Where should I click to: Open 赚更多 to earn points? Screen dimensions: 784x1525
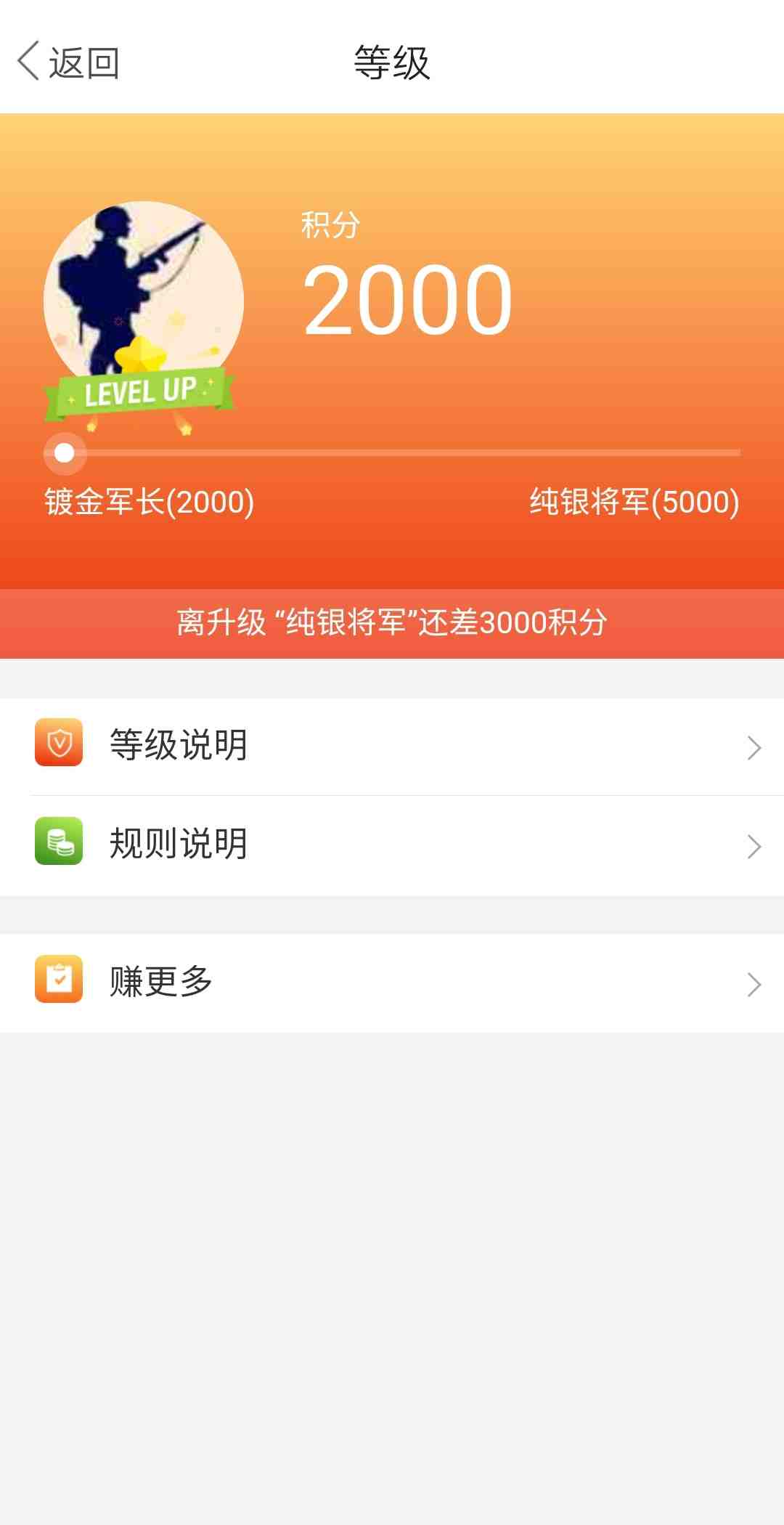pyautogui.click(x=392, y=983)
